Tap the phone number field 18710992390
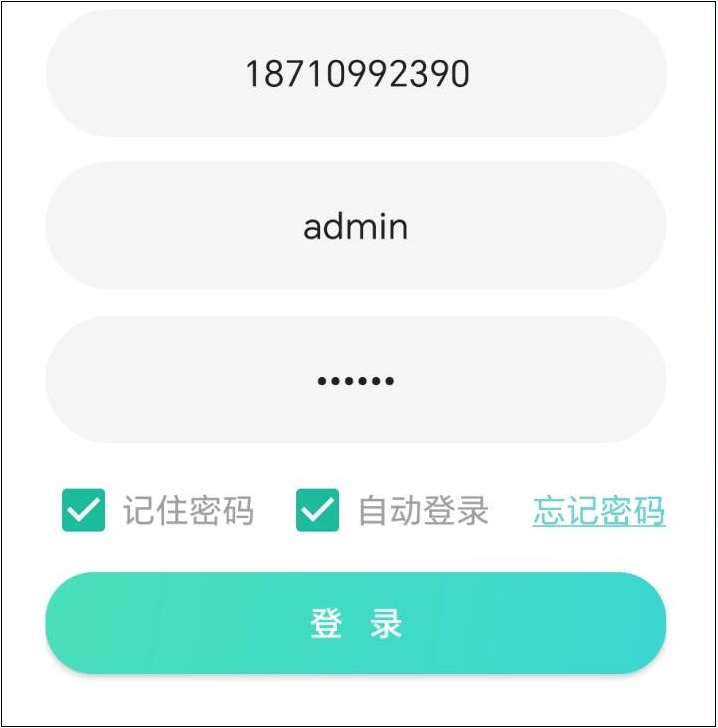 pos(356,74)
